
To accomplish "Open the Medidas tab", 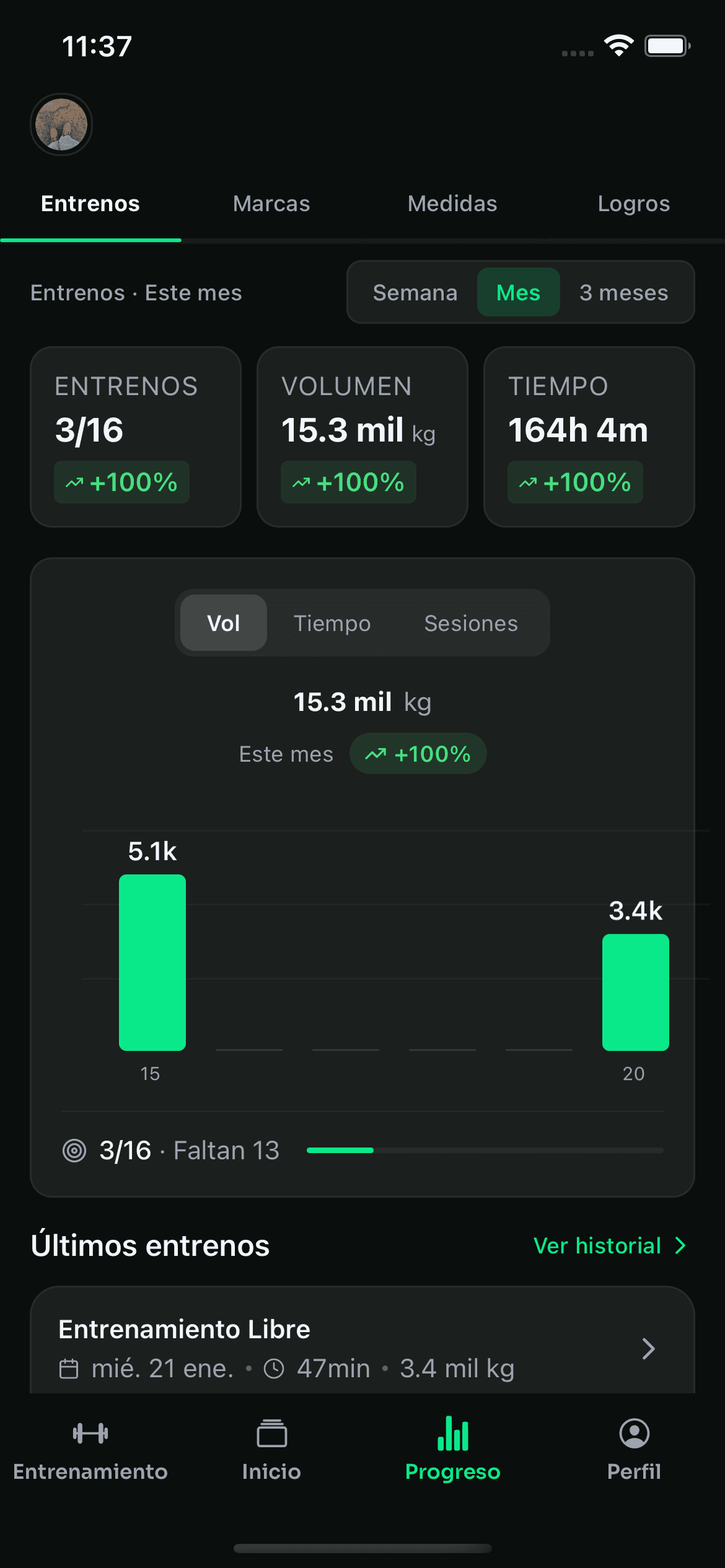I will [452, 203].
